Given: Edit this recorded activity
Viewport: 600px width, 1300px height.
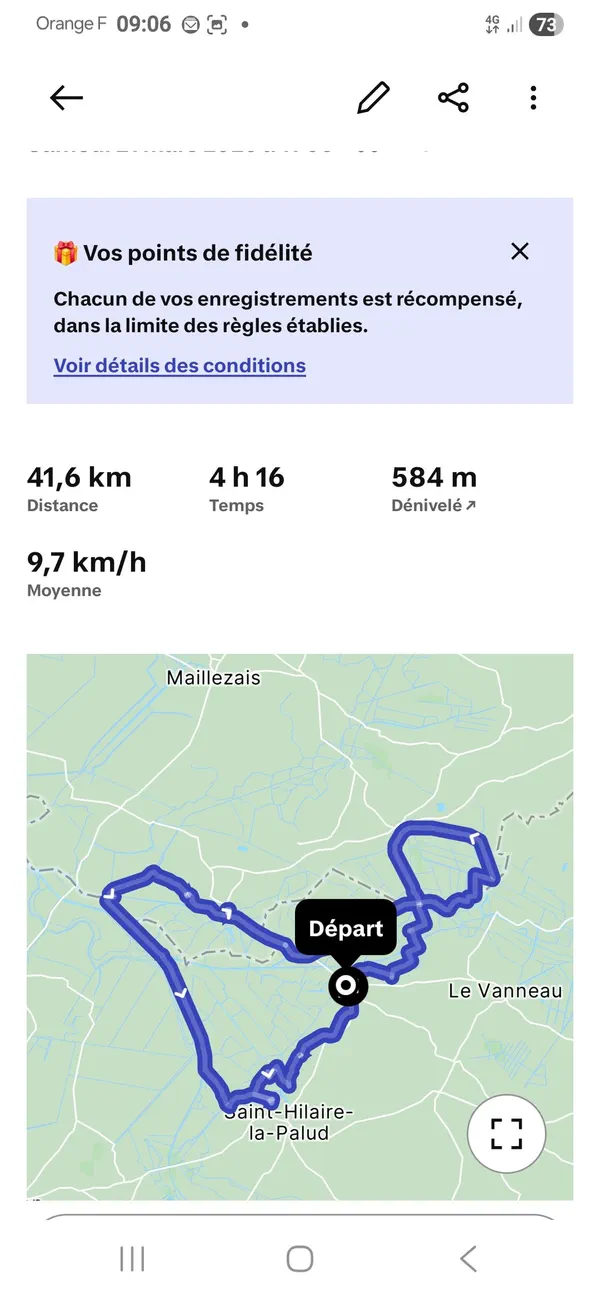Looking at the screenshot, I should [373, 98].
